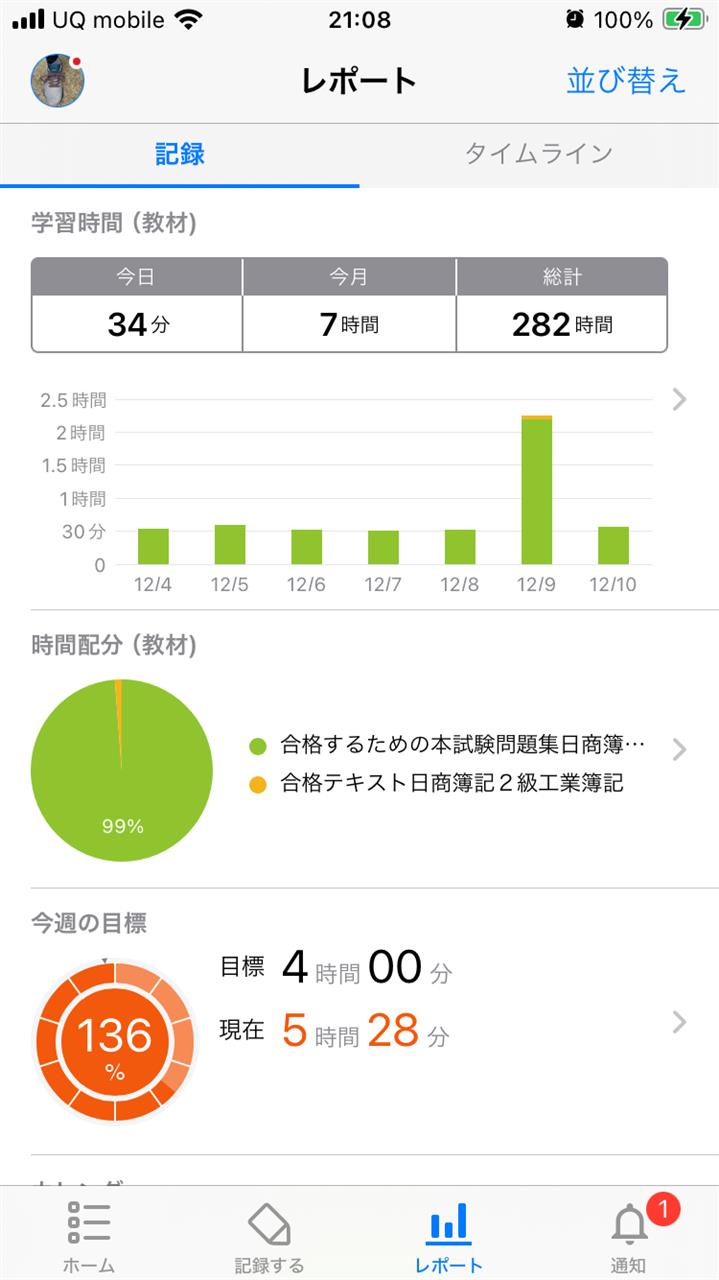This screenshot has width=719, height=1280.
Task: Switch to the タイムライン tab
Action: (538, 154)
